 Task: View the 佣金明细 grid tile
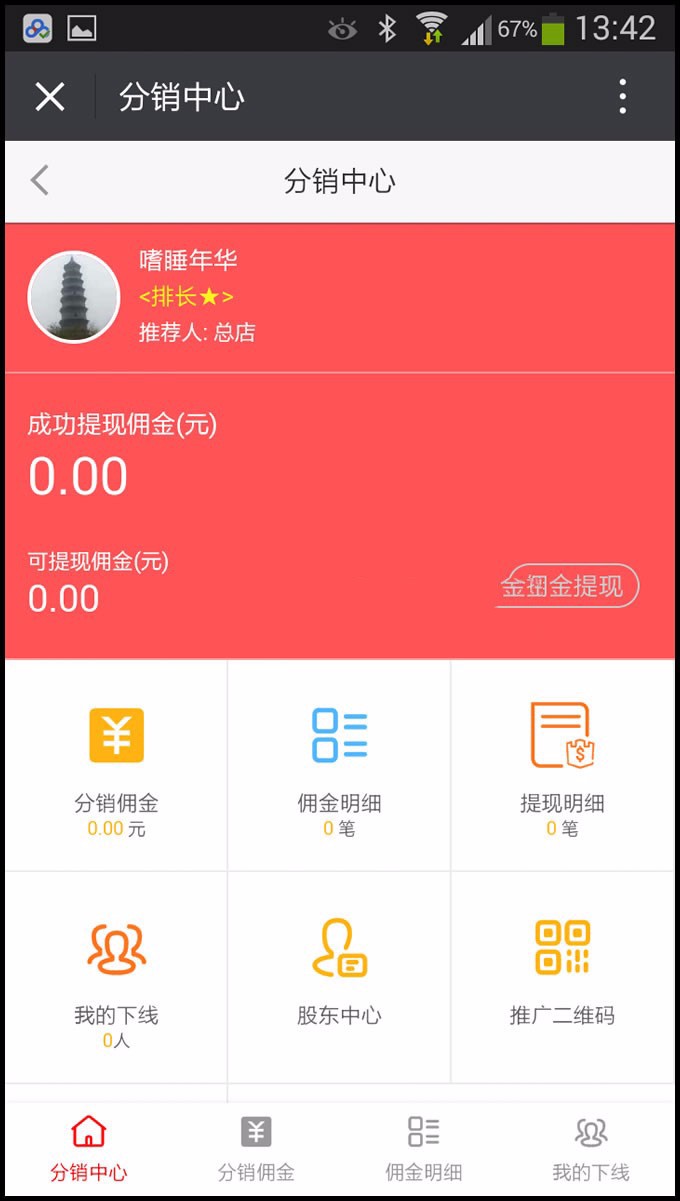pyautogui.click(x=339, y=766)
